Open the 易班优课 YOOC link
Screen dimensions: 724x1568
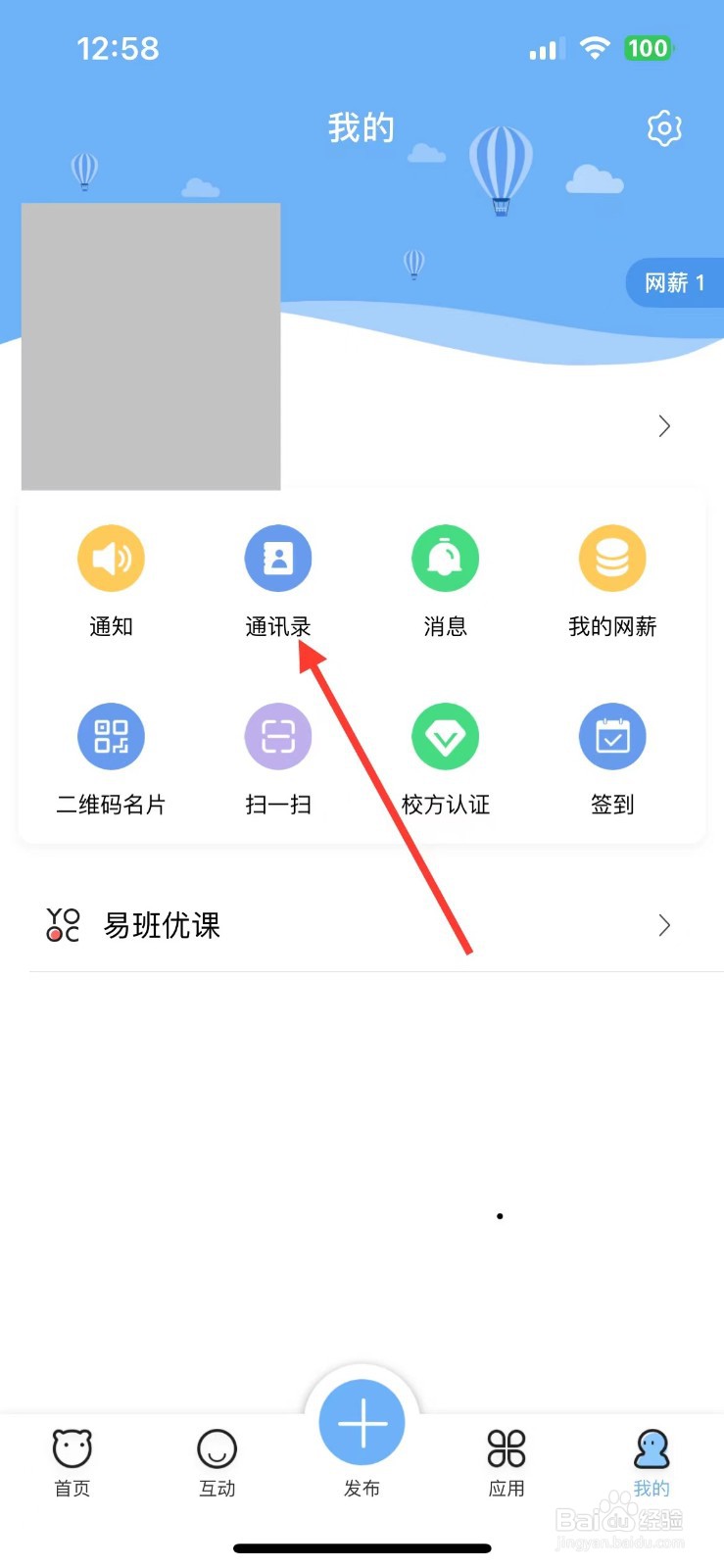point(162,925)
